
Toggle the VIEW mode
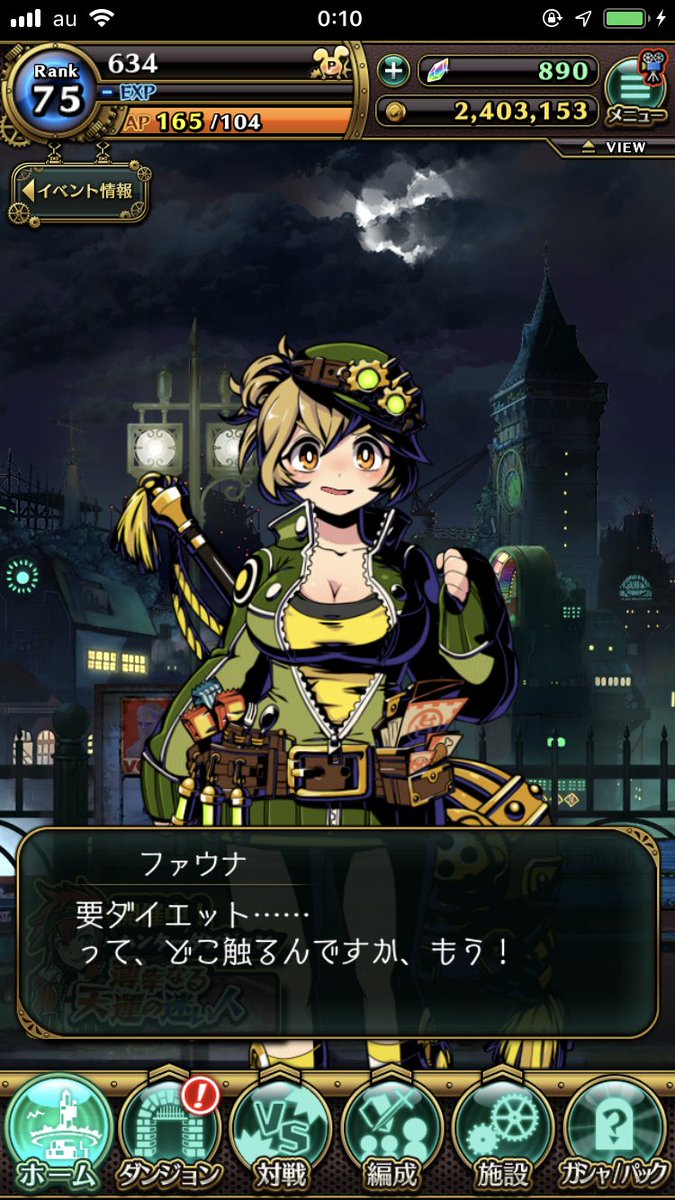[613, 147]
